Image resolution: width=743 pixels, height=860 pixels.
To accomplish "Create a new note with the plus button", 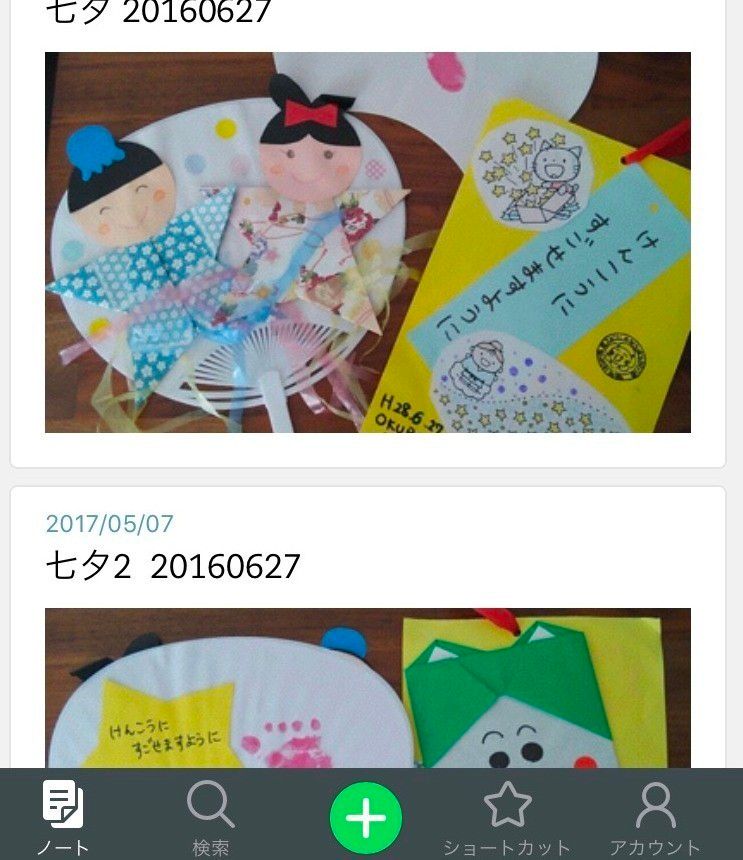I will (366, 818).
